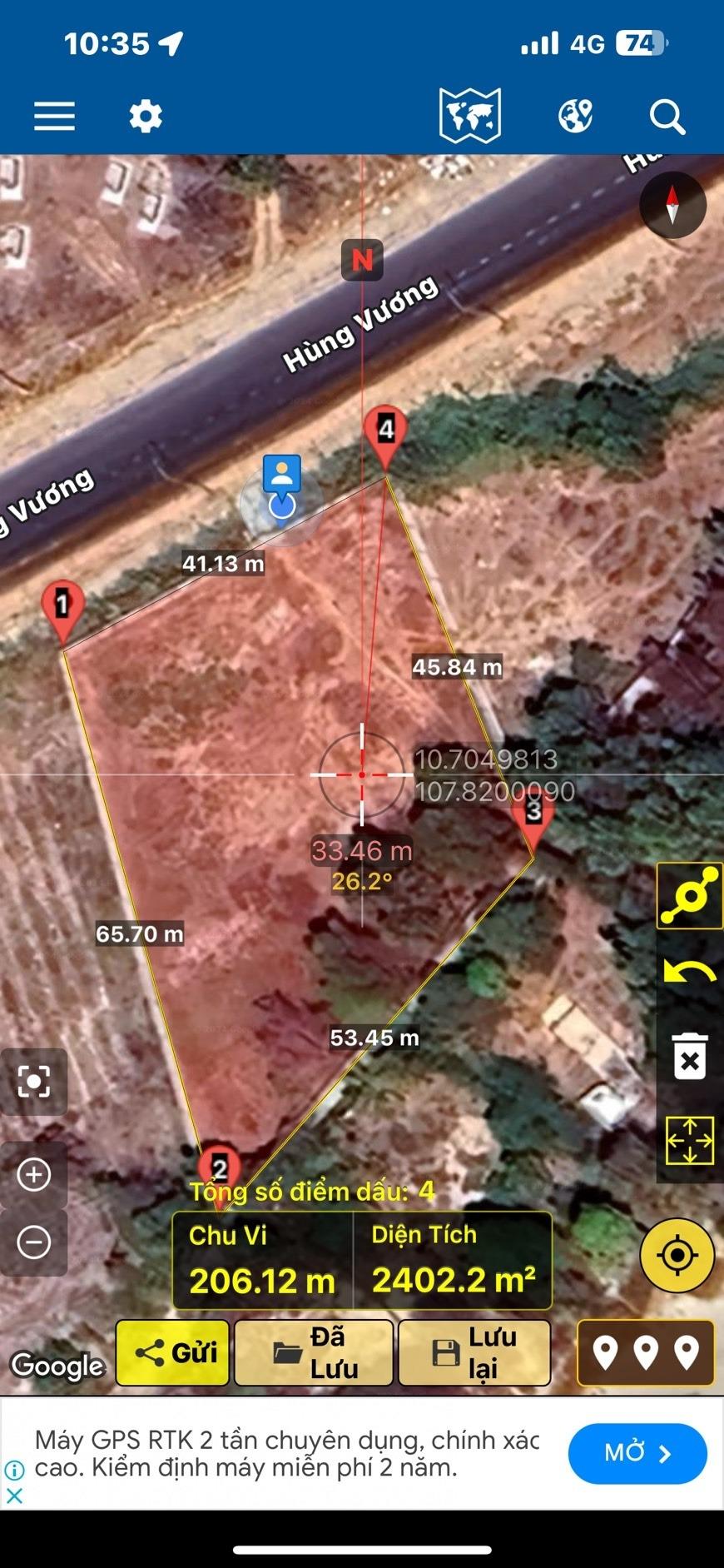This screenshot has width=724, height=1568.
Task: Tap the three-pins marker button
Action: [646, 1352]
